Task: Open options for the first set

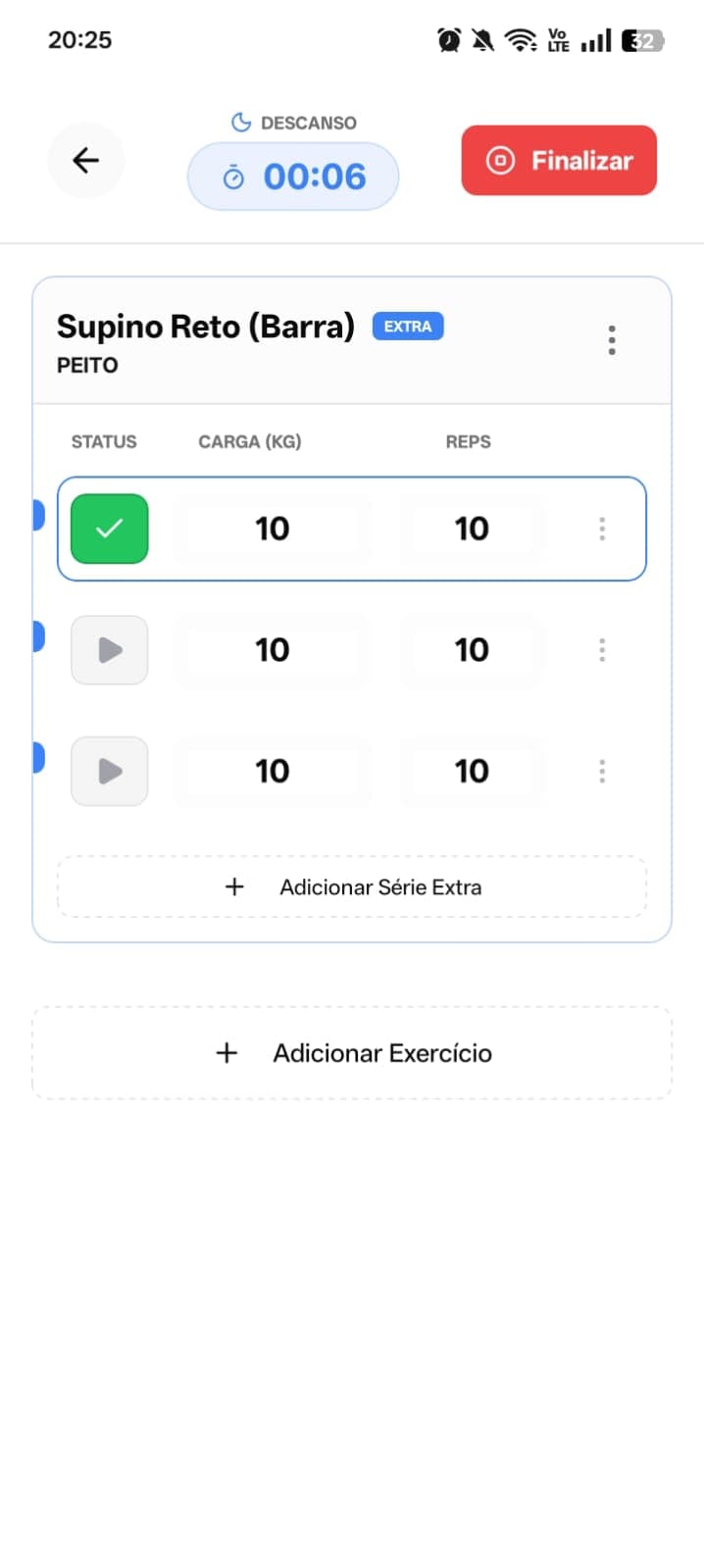Action: (602, 529)
